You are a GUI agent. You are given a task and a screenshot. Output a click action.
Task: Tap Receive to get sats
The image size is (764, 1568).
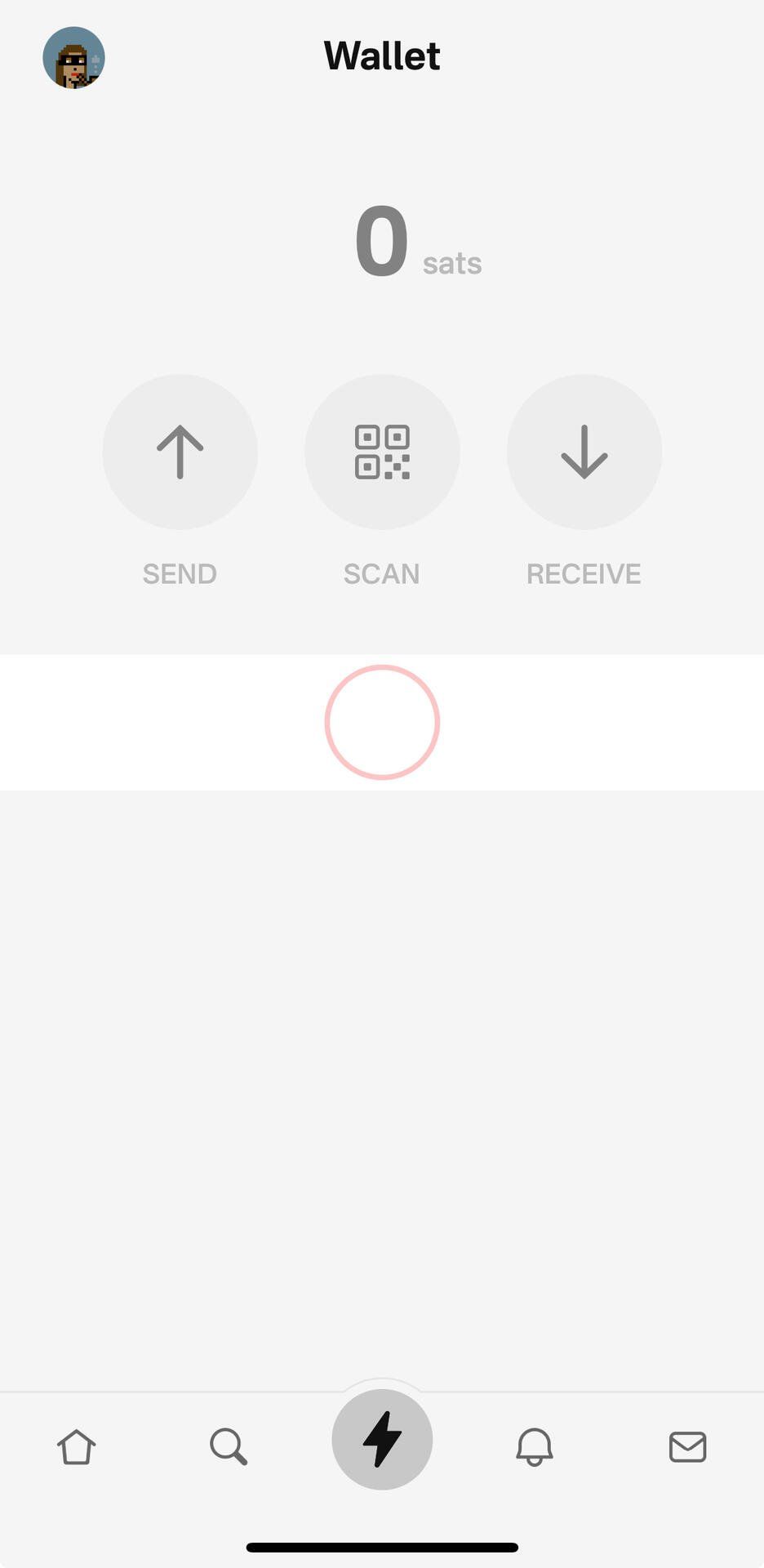tap(584, 452)
